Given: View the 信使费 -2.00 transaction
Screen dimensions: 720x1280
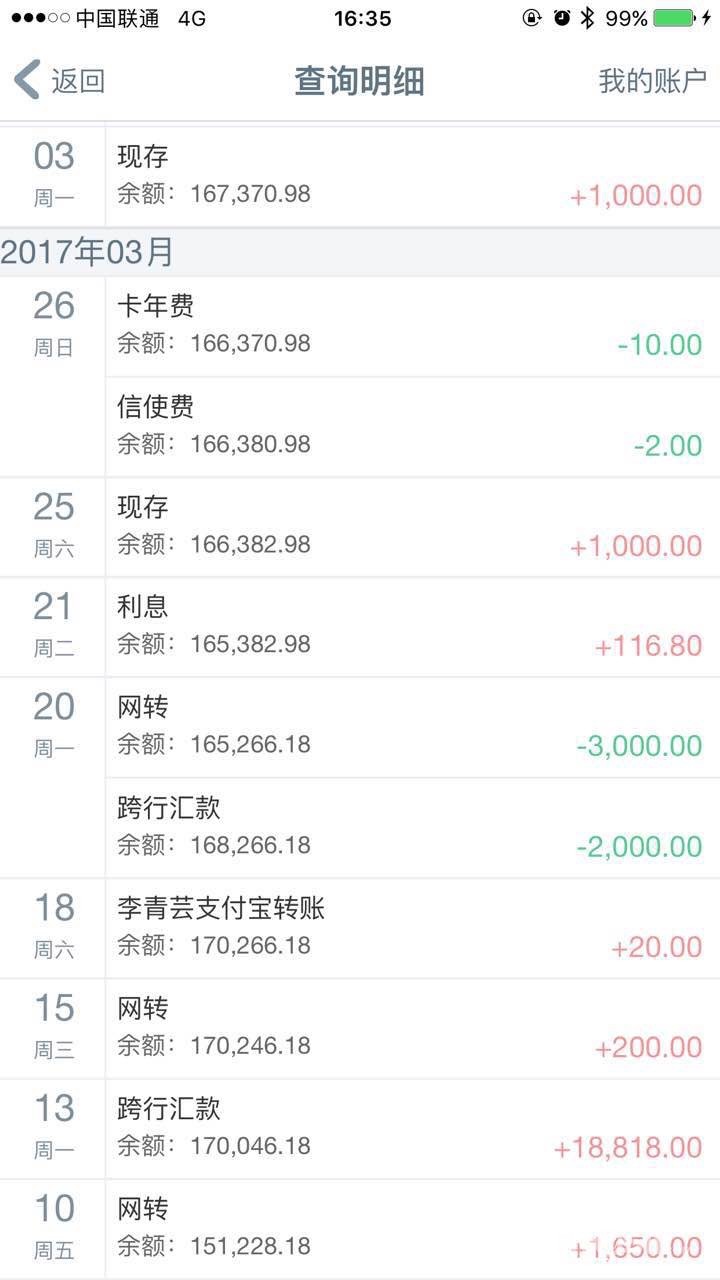Looking at the screenshot, I should (x=410, y=426).
